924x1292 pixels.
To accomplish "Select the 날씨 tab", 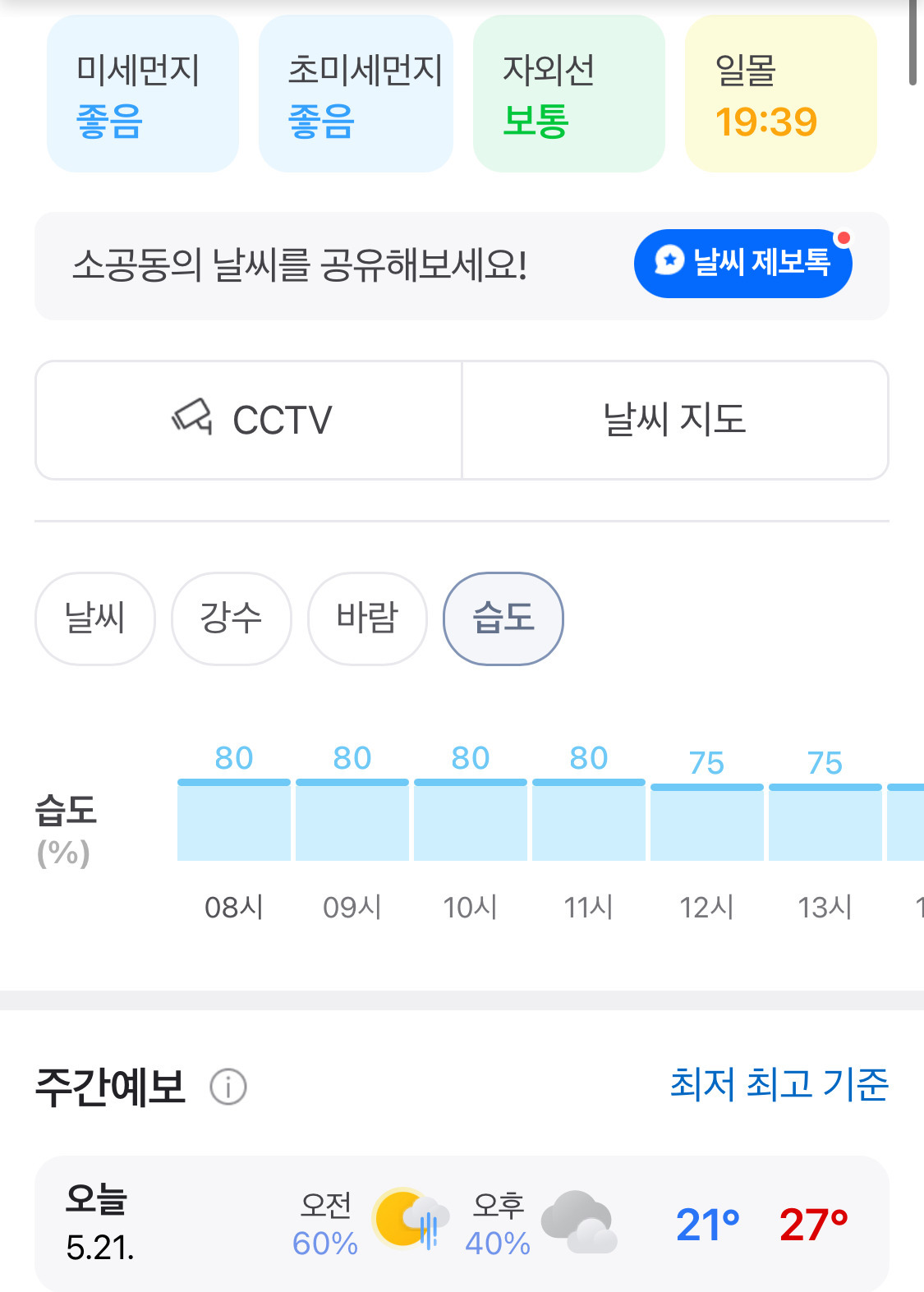I will click(94, 618).
